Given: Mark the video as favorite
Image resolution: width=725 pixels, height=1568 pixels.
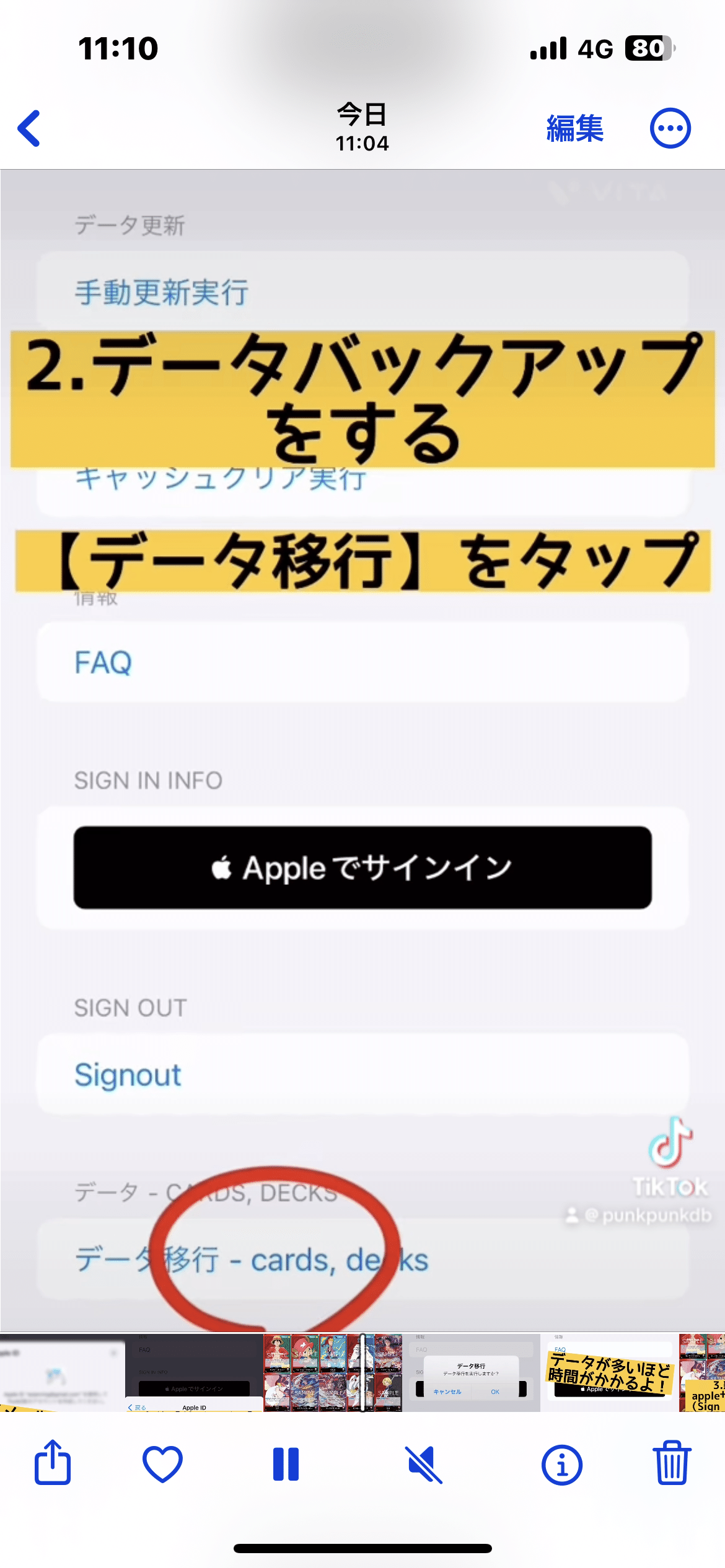Looking at the screenshot, I should click(162, 1465).
